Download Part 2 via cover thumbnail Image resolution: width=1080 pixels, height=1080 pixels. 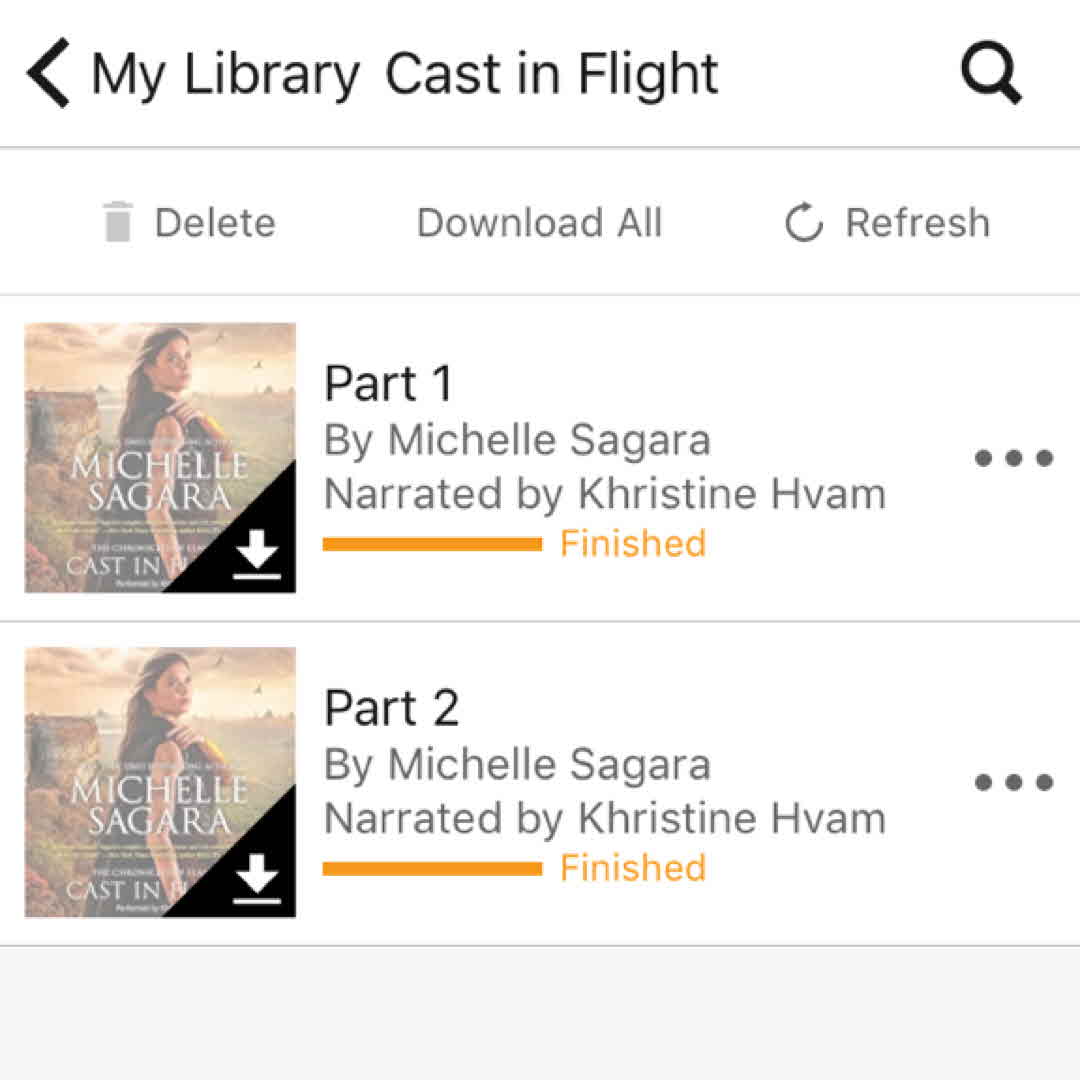[258, 879]
